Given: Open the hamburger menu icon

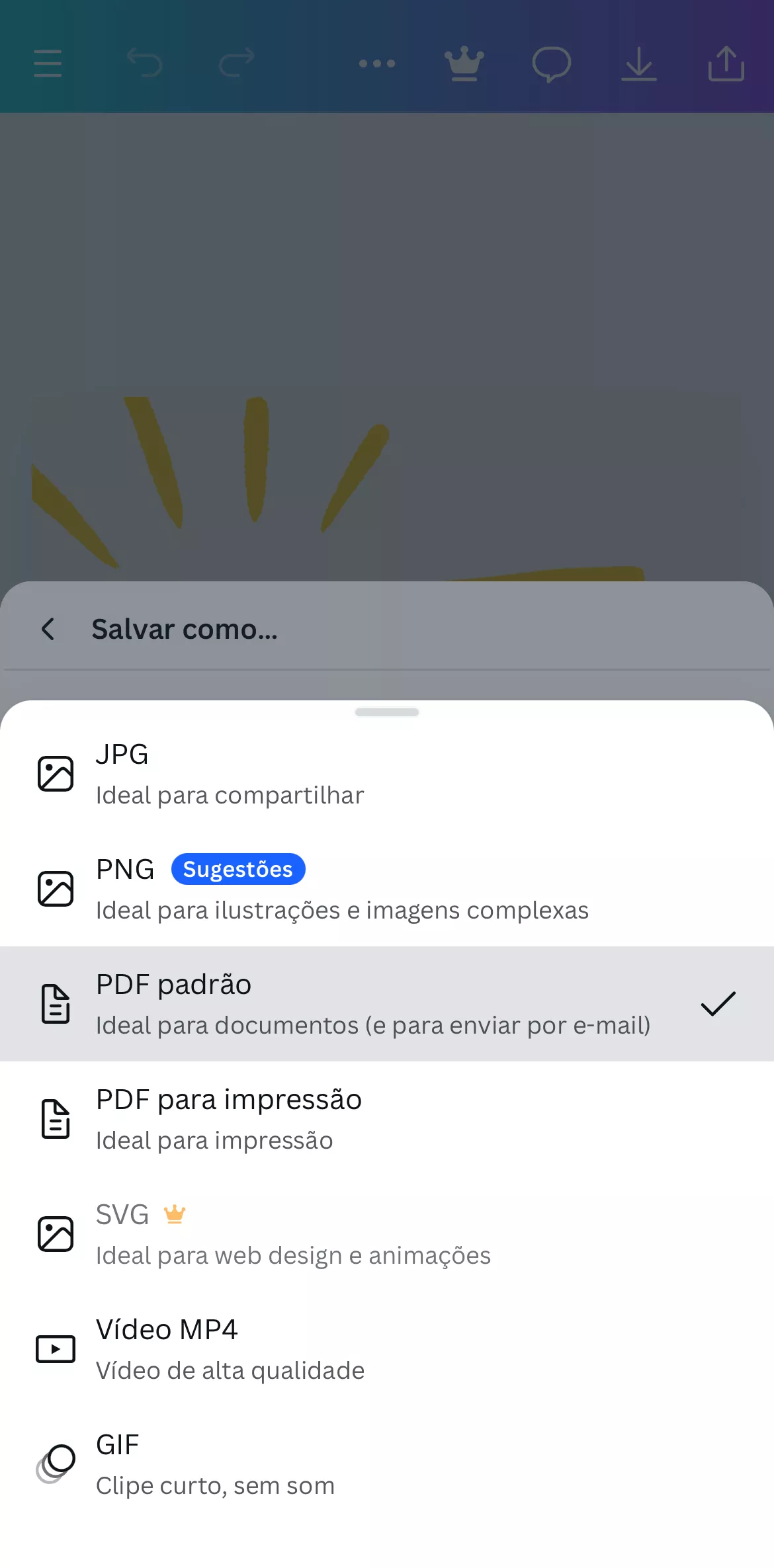Looking at the screenshot, I should pos(47,63).
